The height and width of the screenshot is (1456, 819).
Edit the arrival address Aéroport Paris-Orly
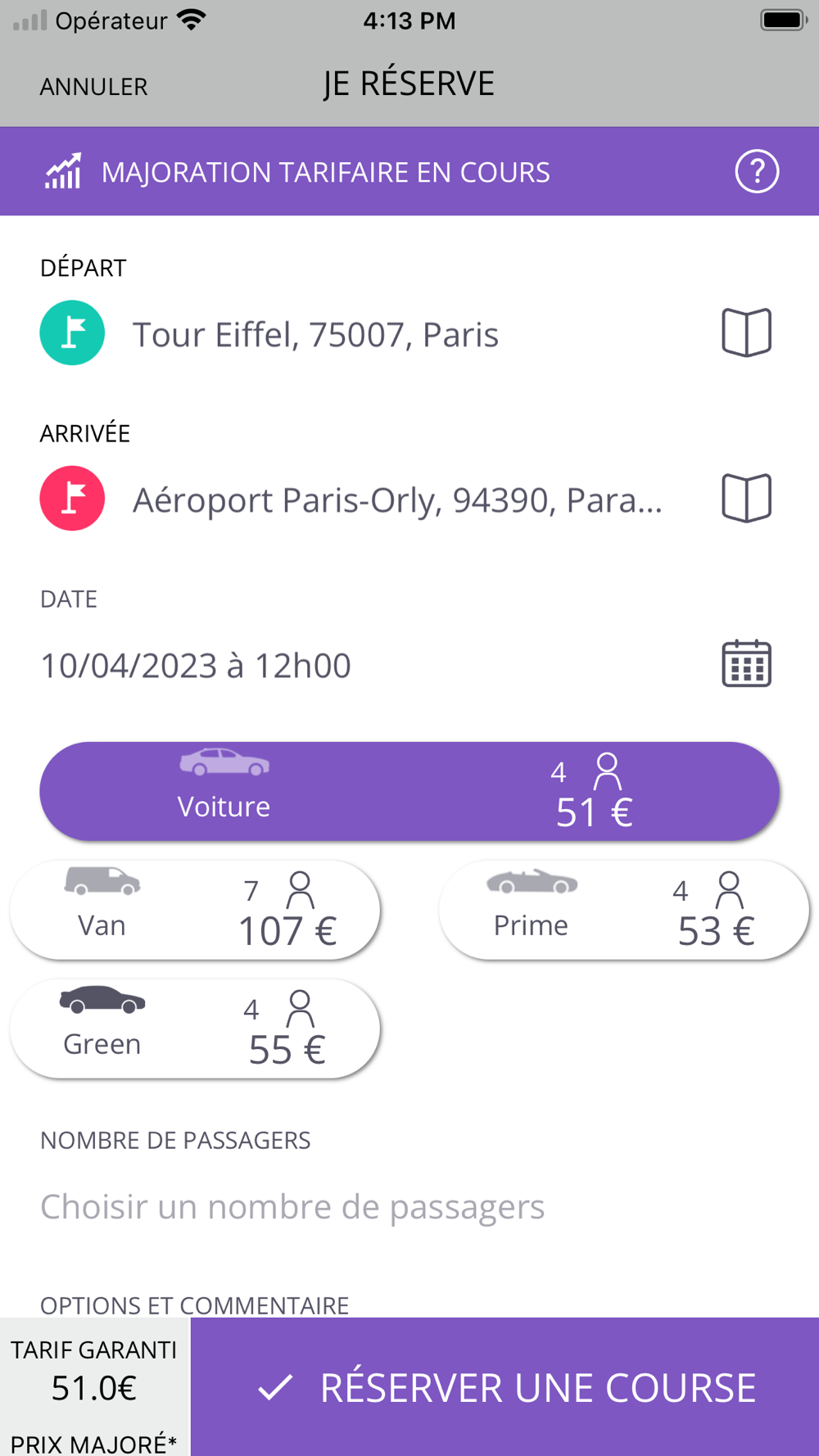[x=397, y=500]
